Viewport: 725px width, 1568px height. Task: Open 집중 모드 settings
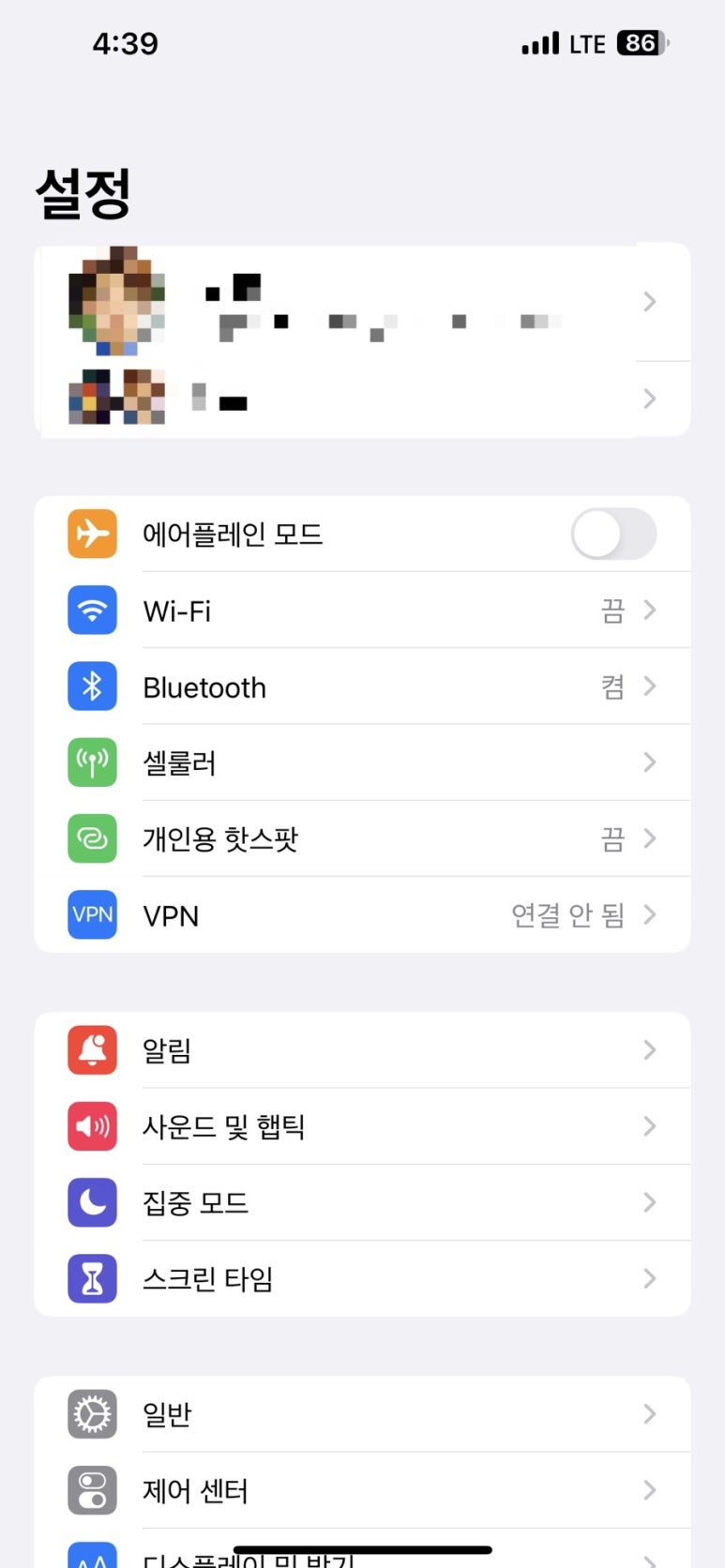pos(362,1202)
